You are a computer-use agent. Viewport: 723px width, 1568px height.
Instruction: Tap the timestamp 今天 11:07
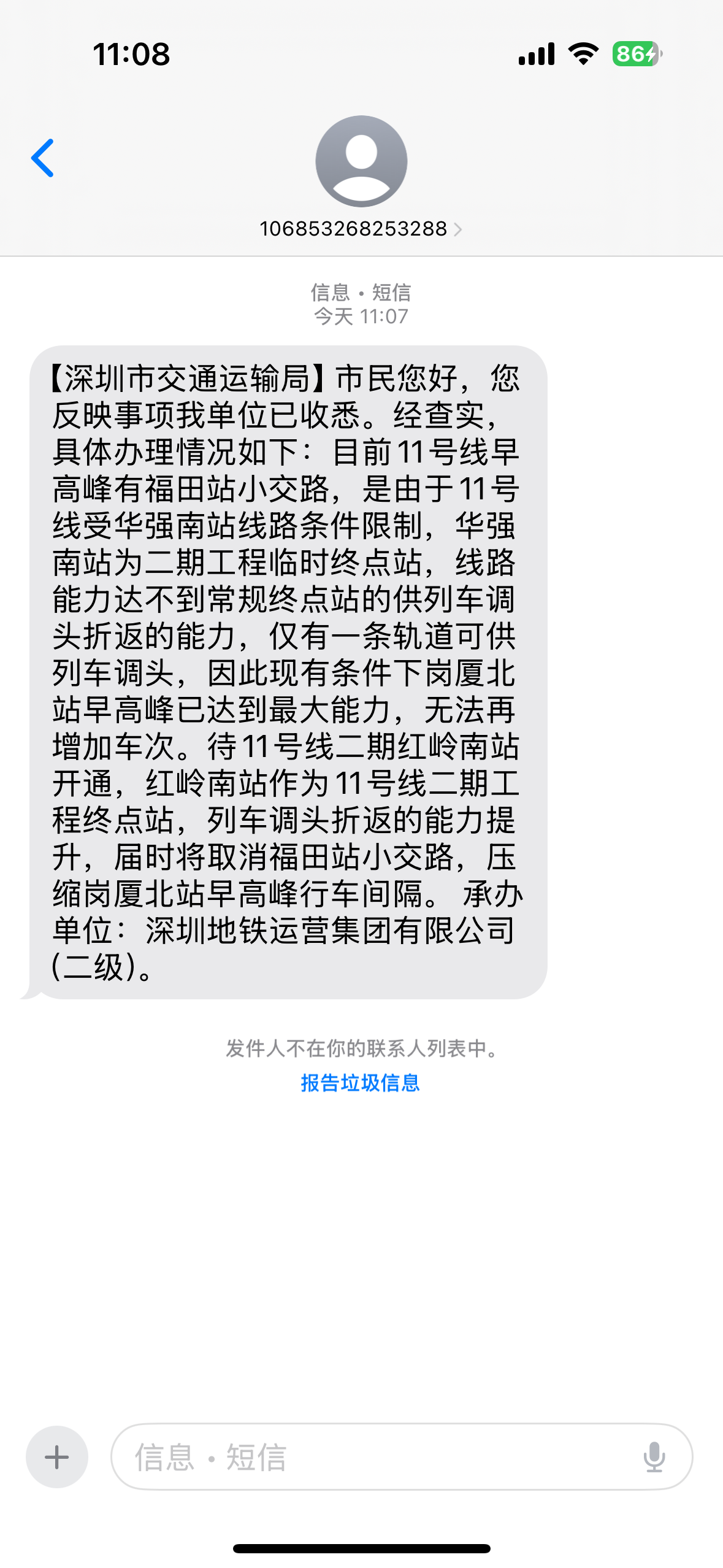coord(361,316)
